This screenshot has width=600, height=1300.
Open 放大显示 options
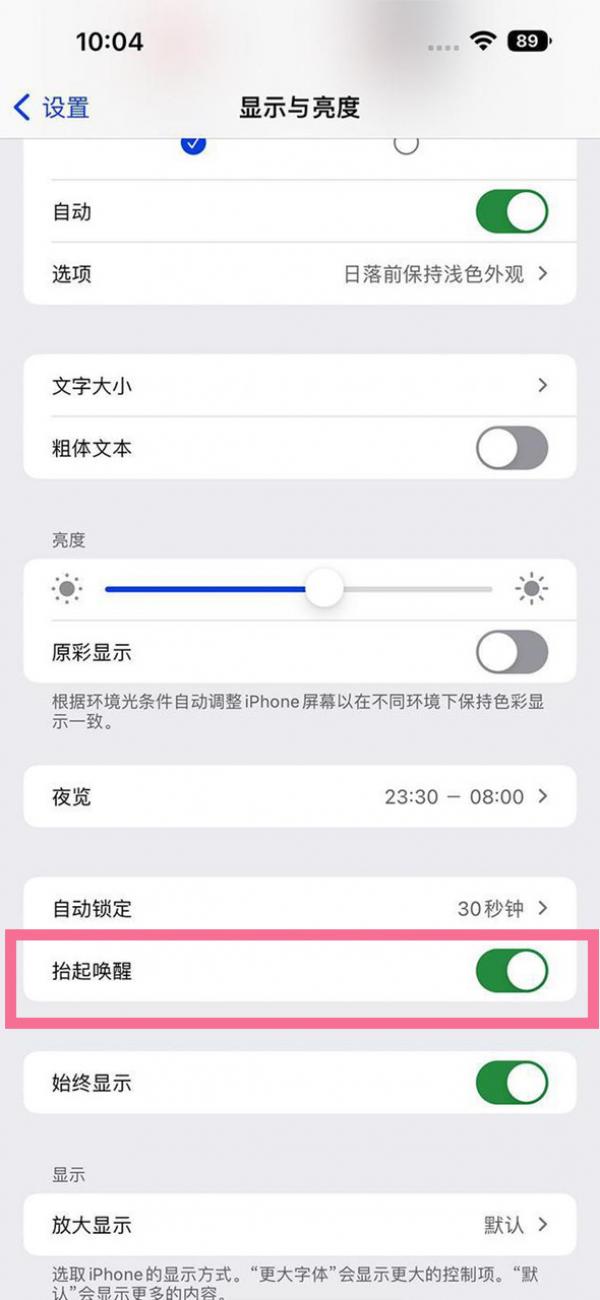tap(300, 1224)
